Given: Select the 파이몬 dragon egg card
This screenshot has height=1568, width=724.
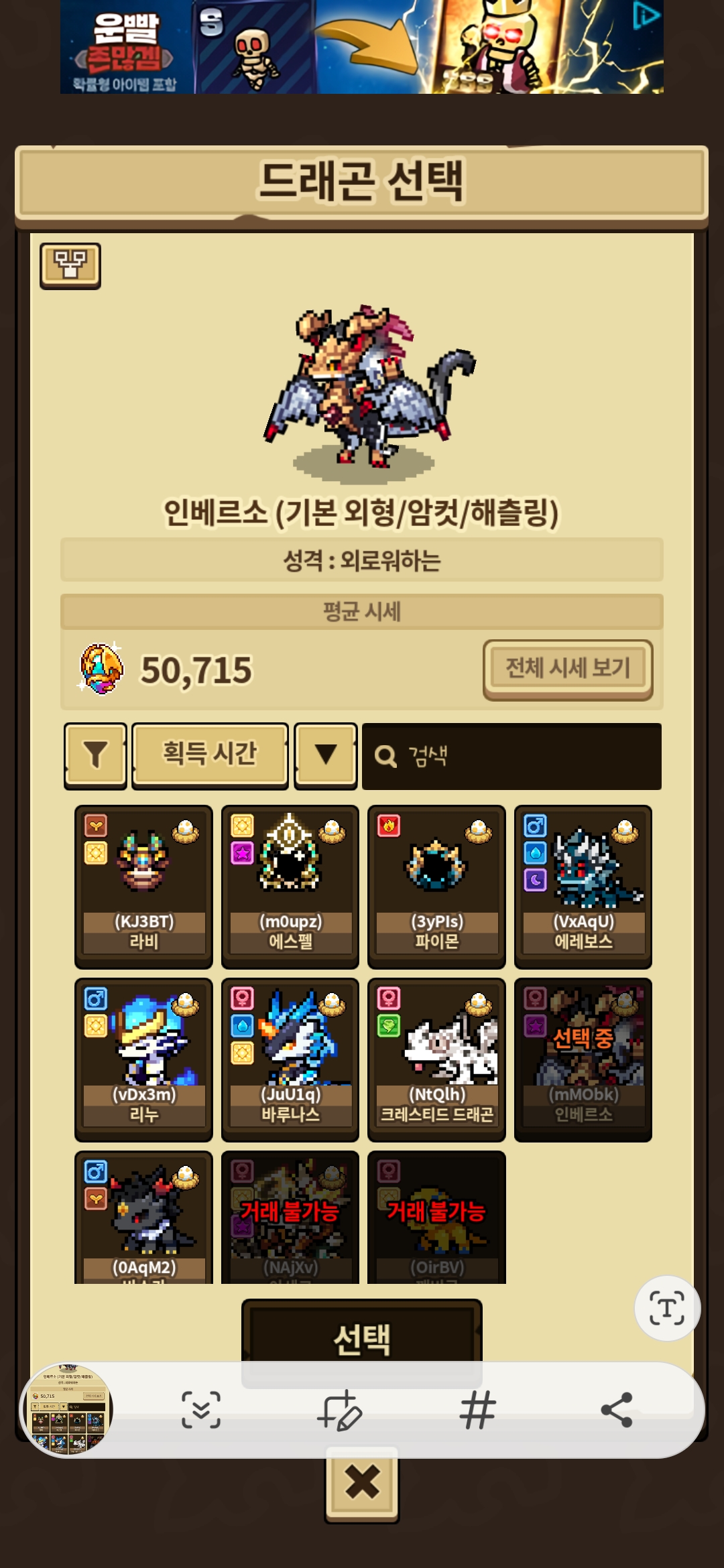Looking at the screenshot, I should click(x=436, y=885).
